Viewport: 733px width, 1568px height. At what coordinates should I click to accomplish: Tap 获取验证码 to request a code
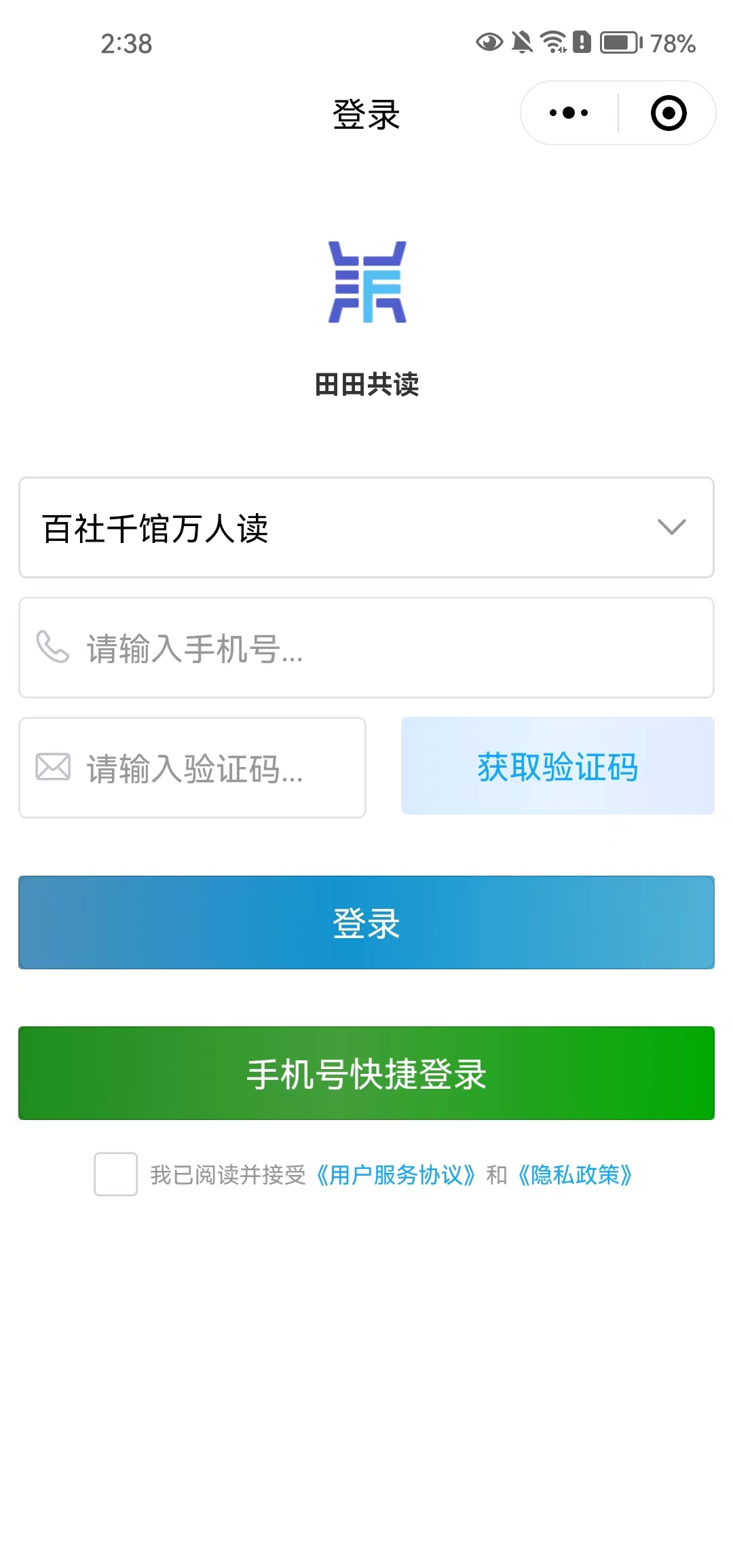(557, 766)
